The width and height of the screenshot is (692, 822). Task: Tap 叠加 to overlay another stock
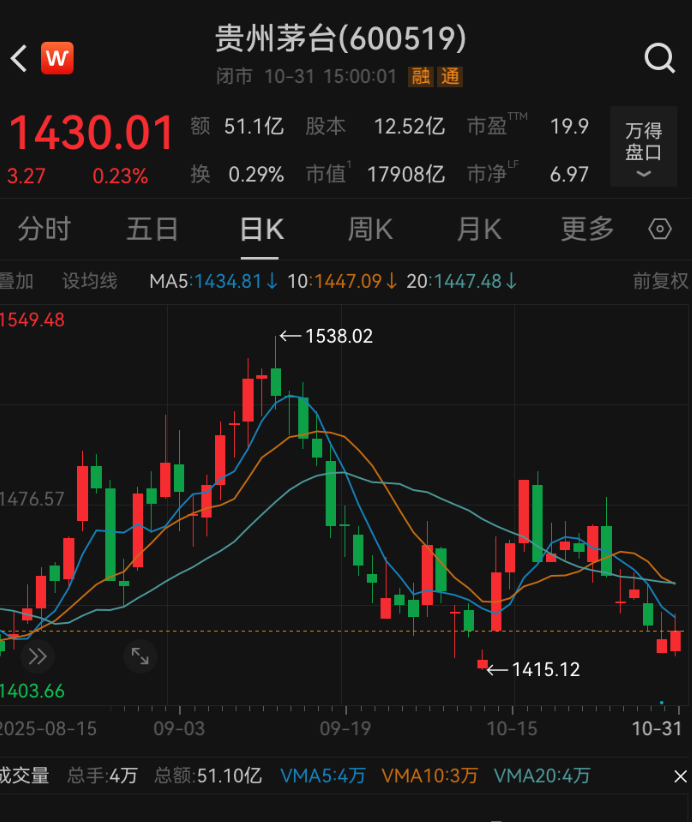(x=16, y=281)
